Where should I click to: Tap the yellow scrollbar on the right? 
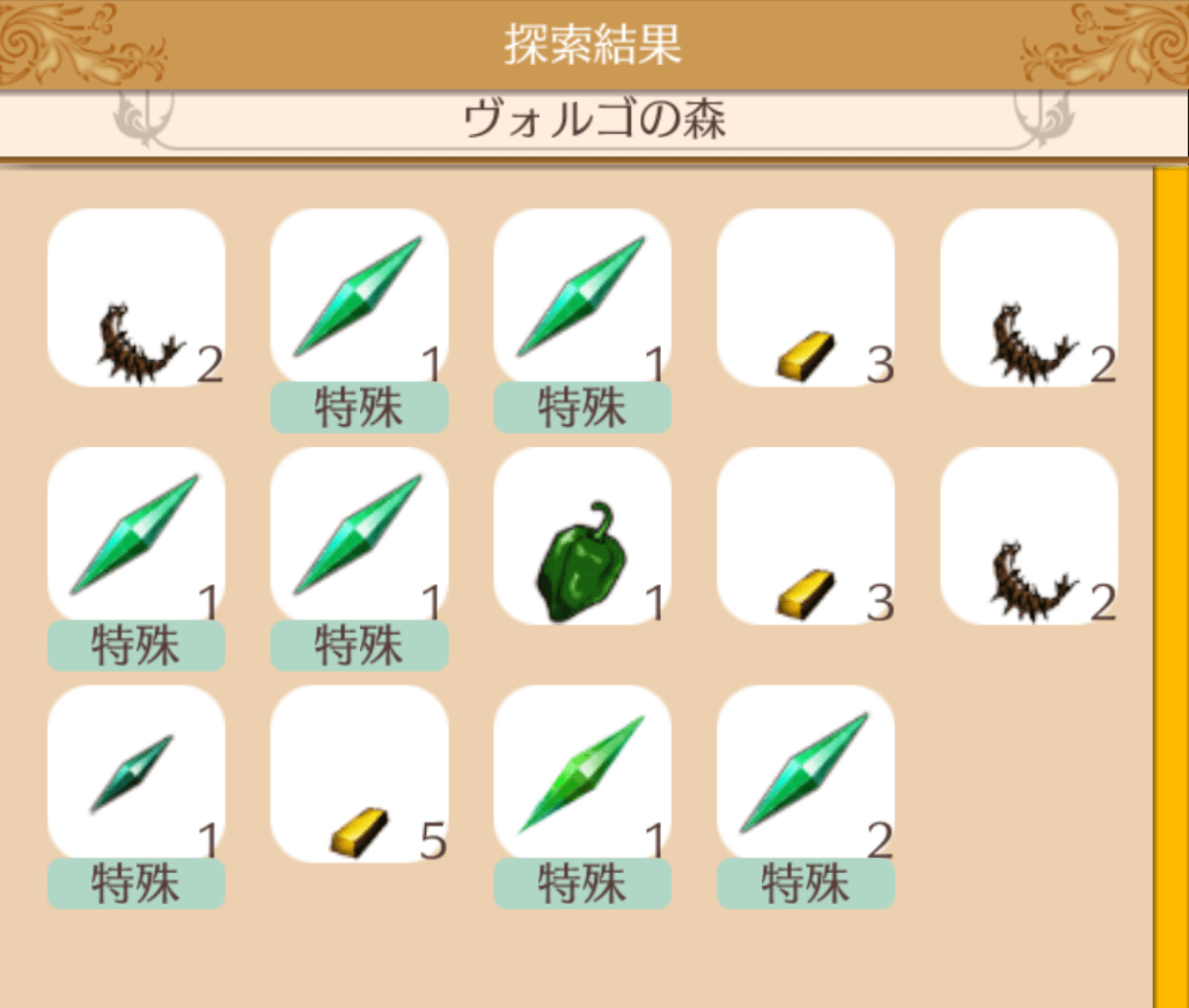pos(1171,588)
